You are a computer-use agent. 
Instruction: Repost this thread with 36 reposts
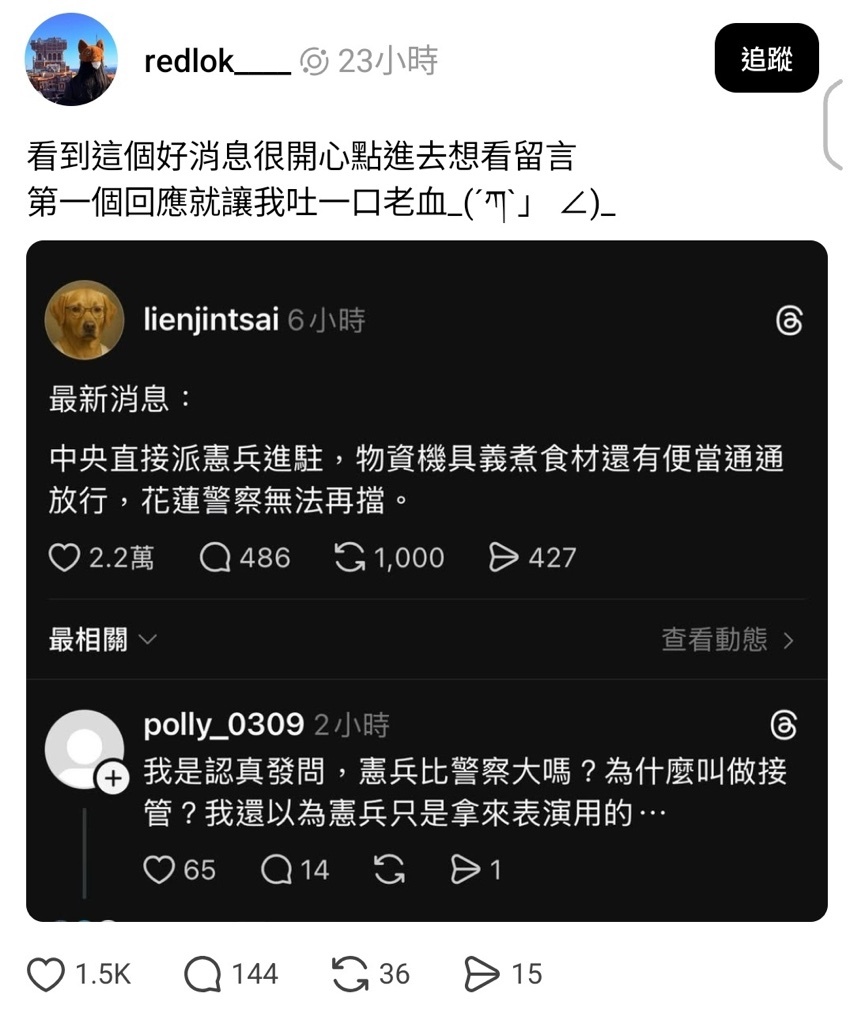350,973
